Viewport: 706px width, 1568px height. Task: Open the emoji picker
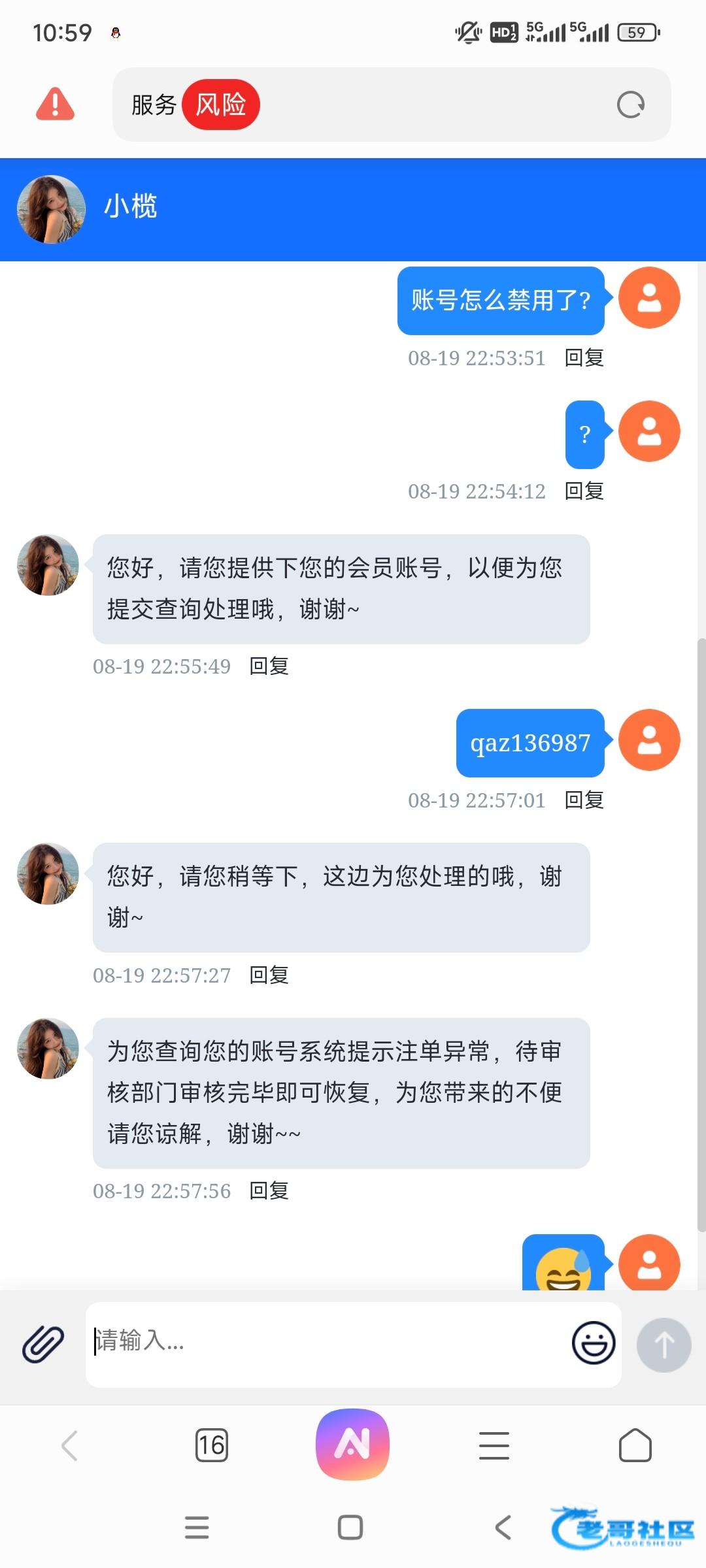pyautogui.click(x=593, y=1343)
